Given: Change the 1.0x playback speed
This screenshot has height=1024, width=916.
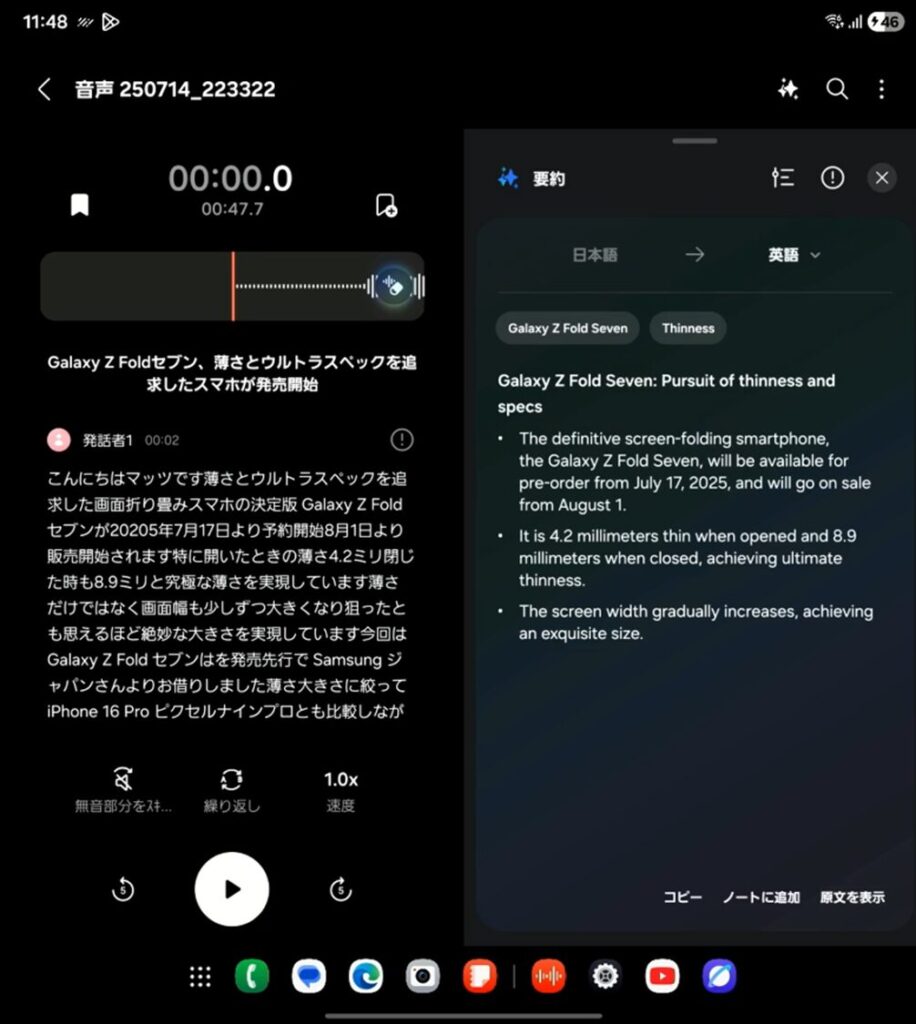Looking at the screenshot, I should tap(341, 790).
